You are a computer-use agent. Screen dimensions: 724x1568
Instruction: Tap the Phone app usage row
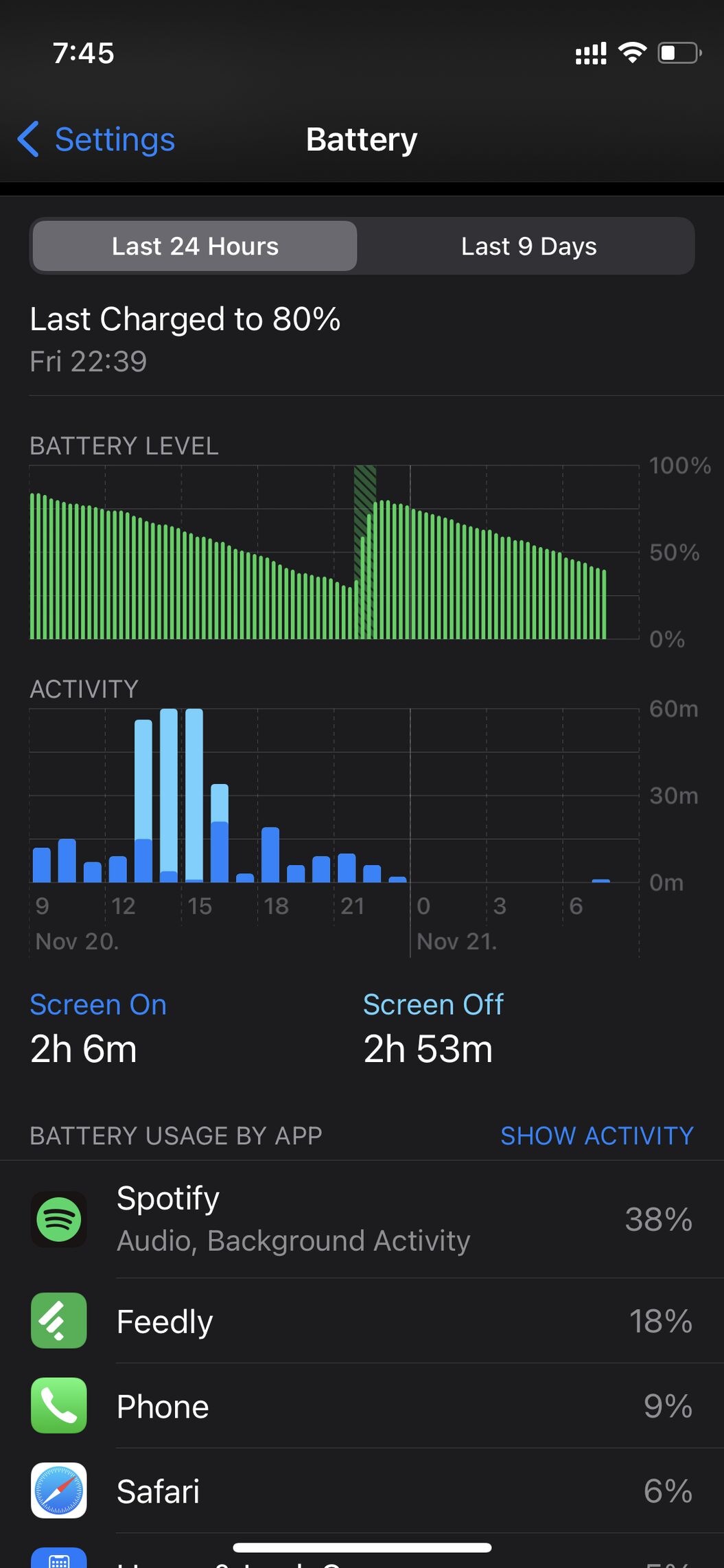click(362, 1406)
